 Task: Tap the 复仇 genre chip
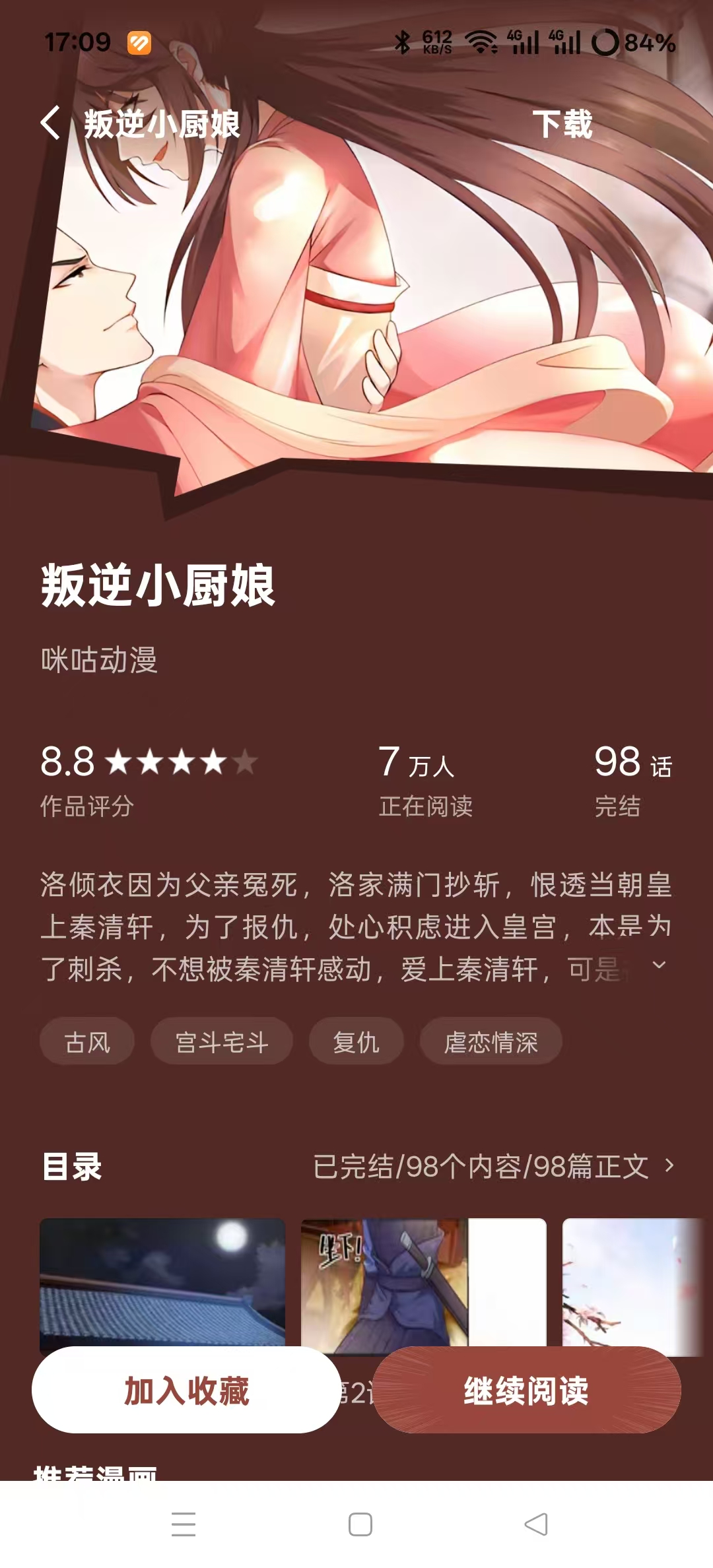356,1042
